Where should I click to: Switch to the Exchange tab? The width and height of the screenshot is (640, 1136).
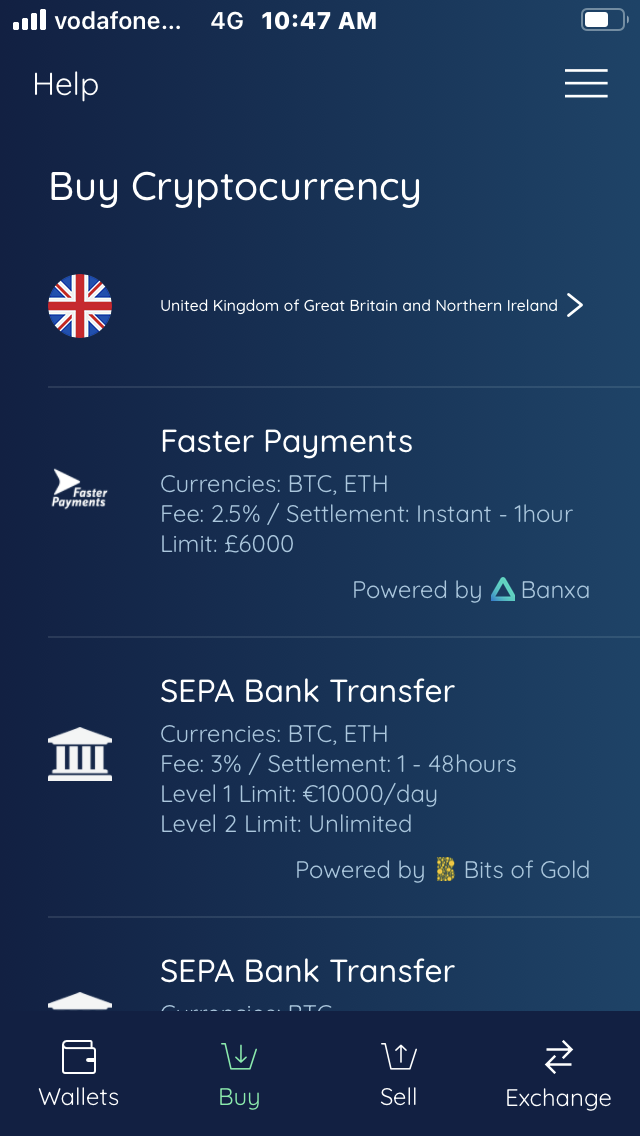click(x=558, y=1074)
